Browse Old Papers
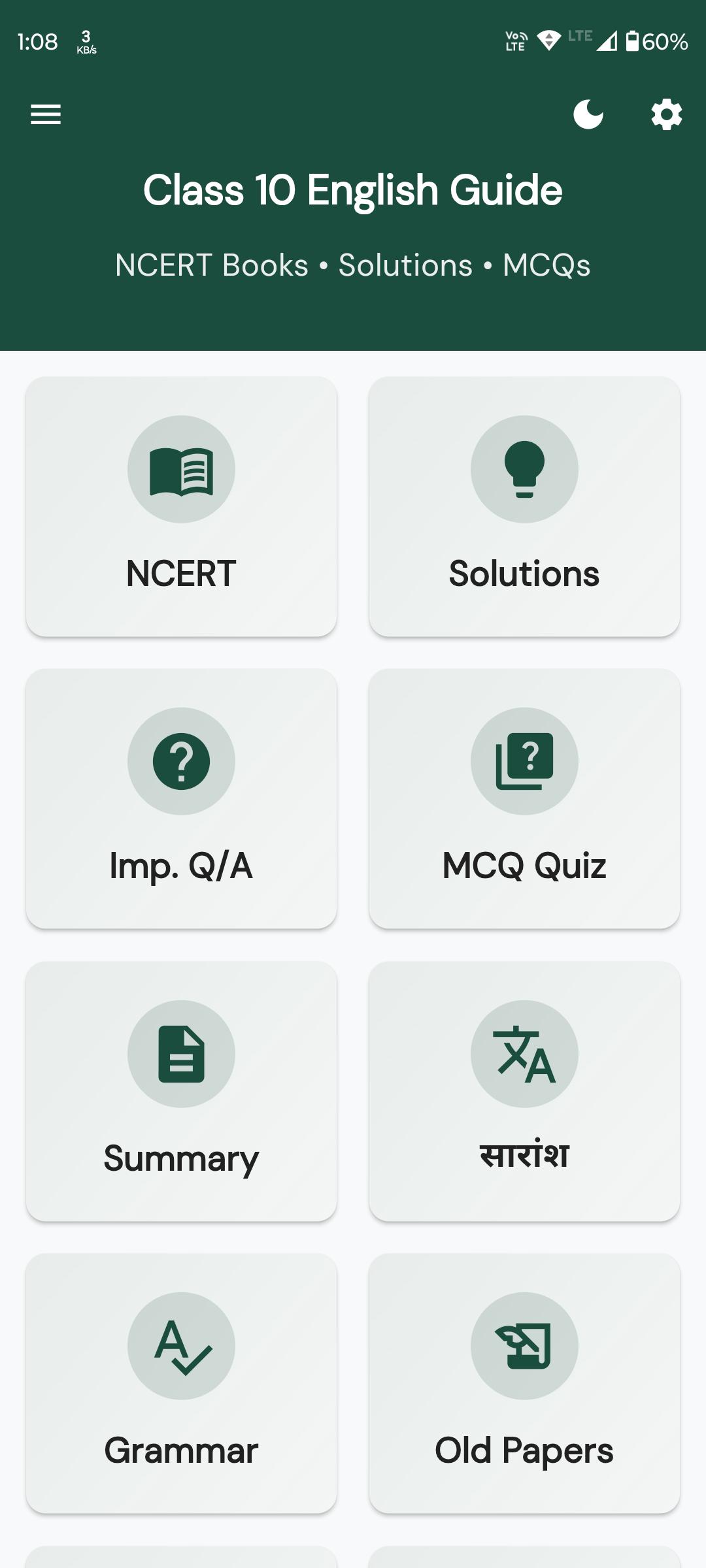The image size is (706, 1568). tap(524, 1383)
